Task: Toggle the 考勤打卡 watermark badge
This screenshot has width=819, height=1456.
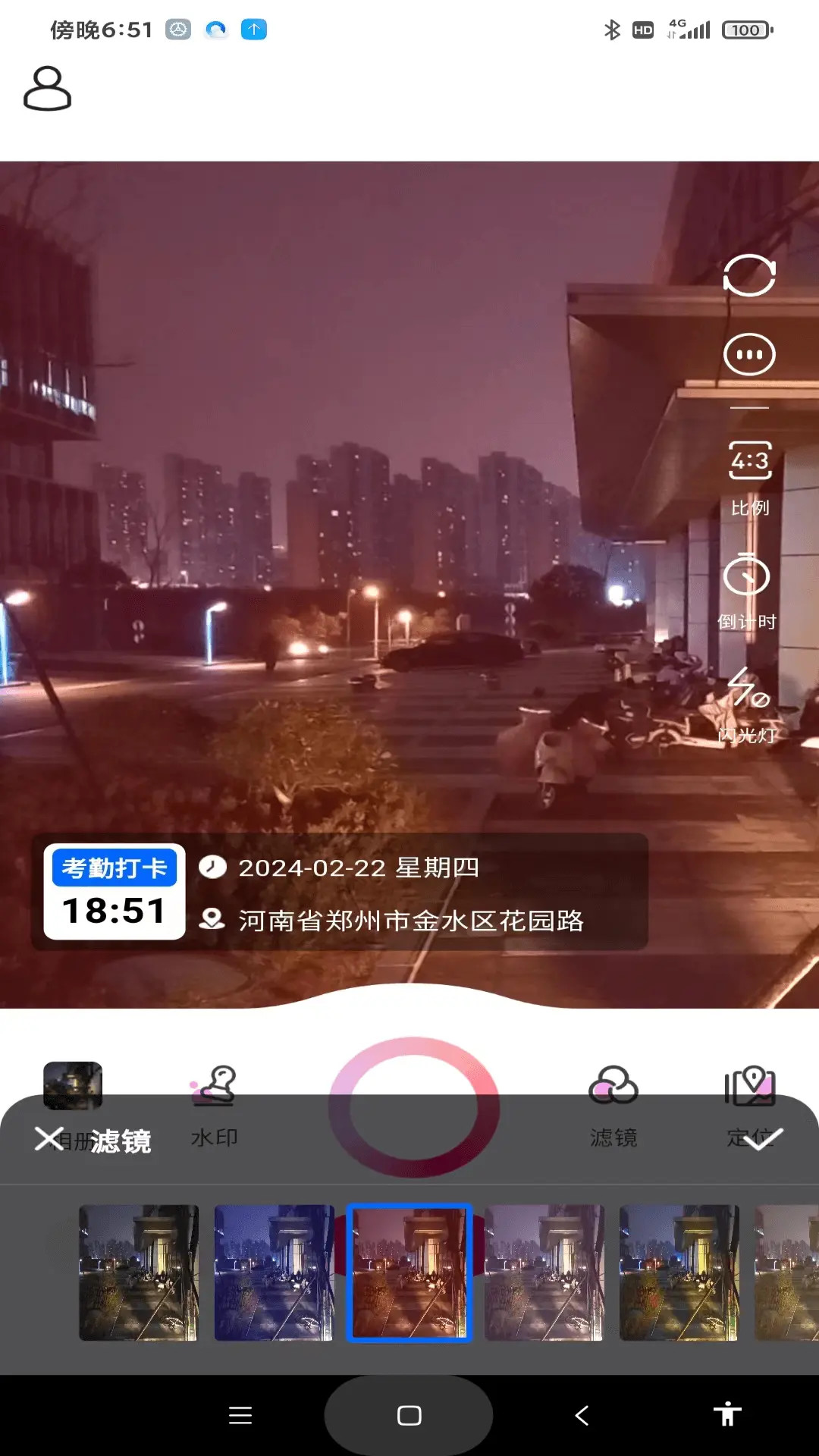Action: click(x=114, y=868)
